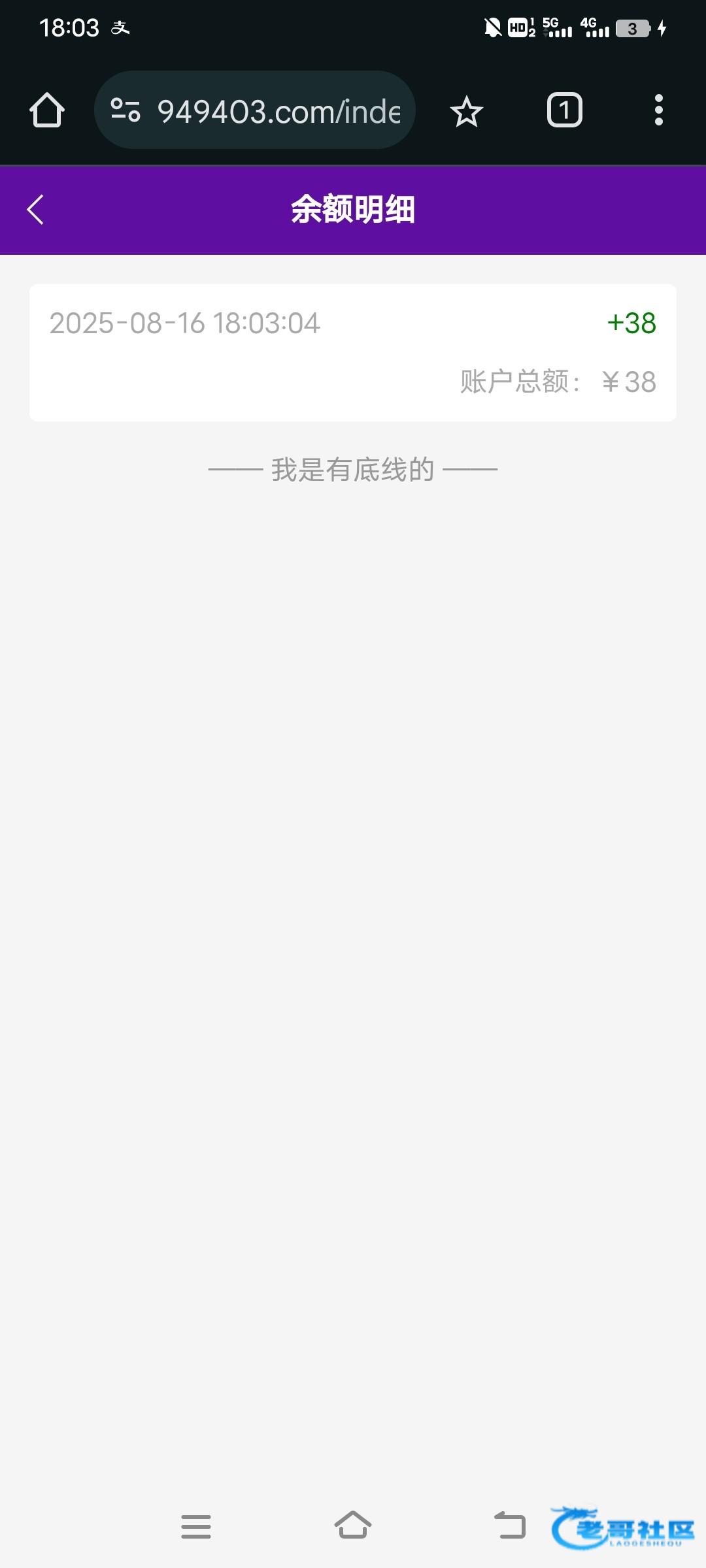Screen dimensions: 706x1568
Task: Open recent apps from the navigation bar
Action: click(x=196, y=1527)
